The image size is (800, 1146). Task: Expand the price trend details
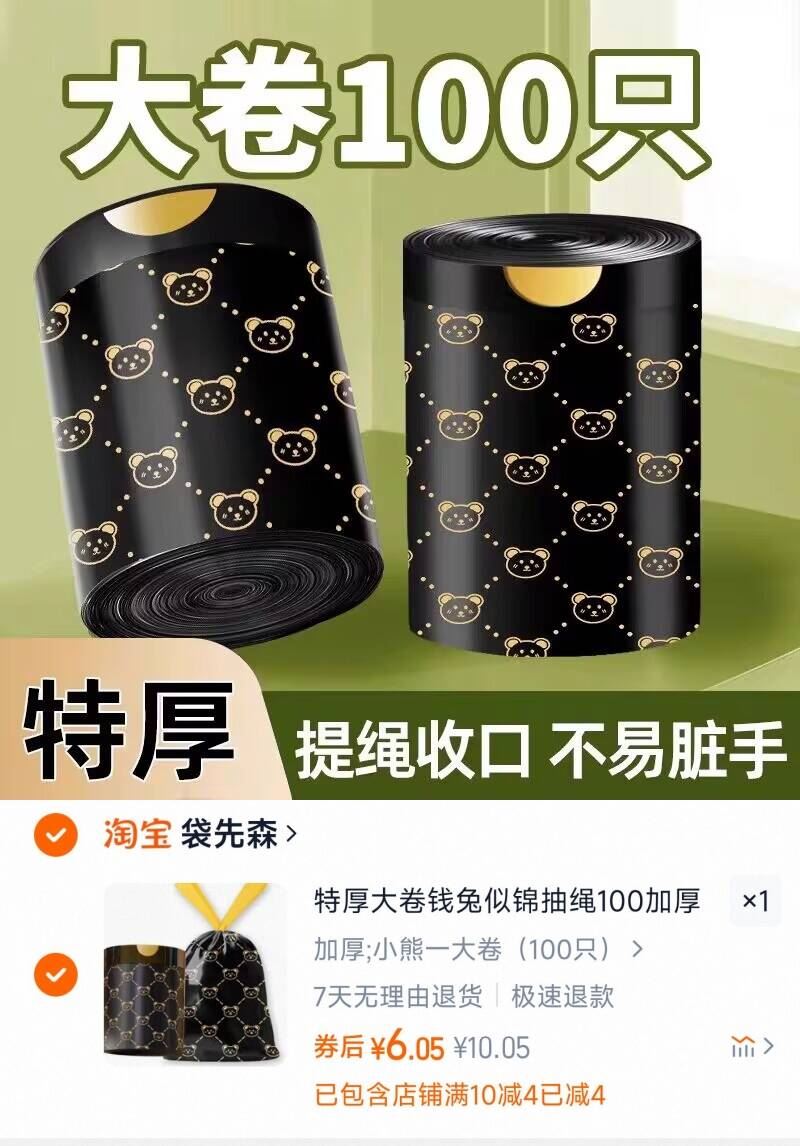pyautogui.click(x=745, y=1042)
